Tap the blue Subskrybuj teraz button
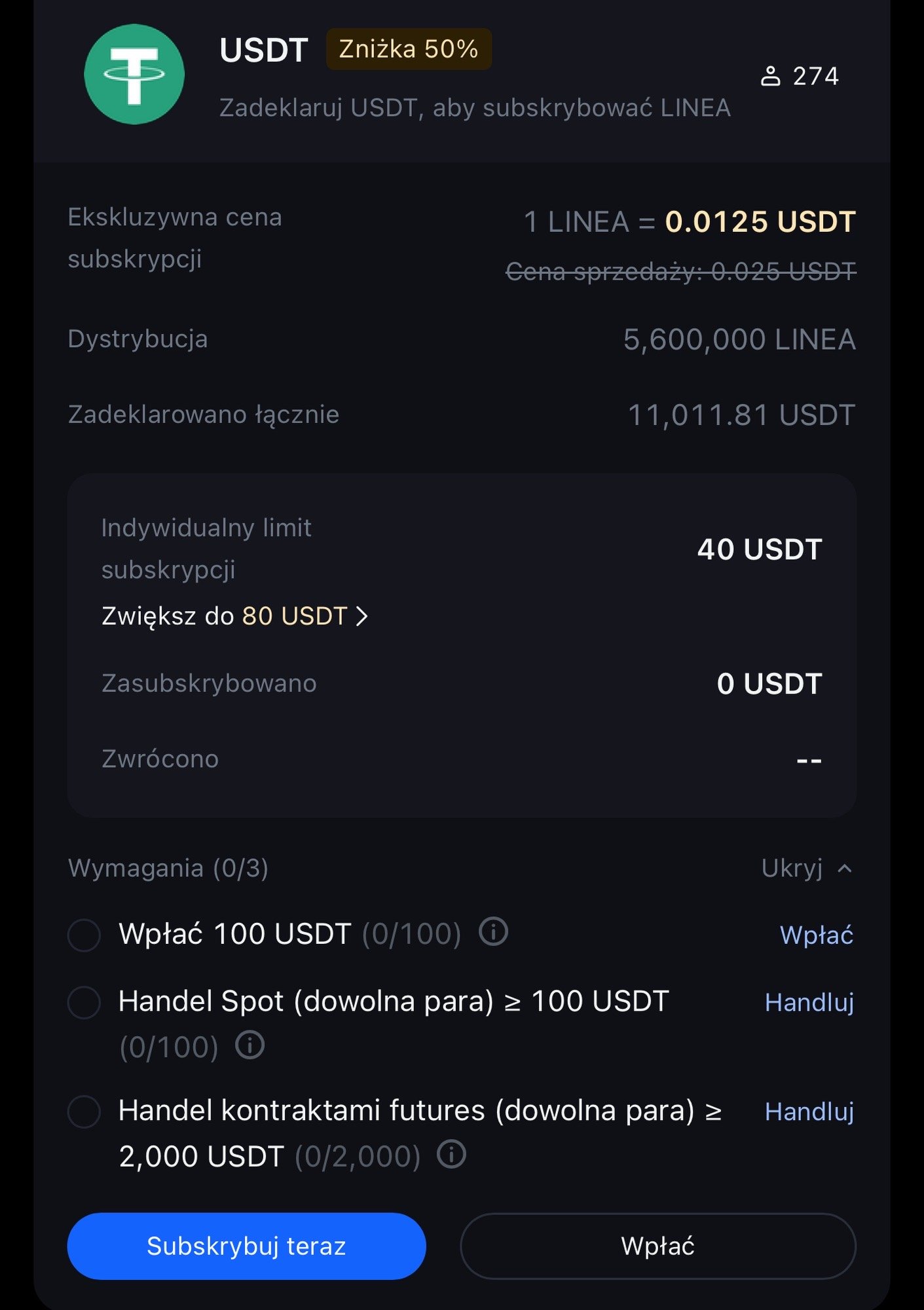This screenshot has height=1310, width=924. coord(246,1246)
